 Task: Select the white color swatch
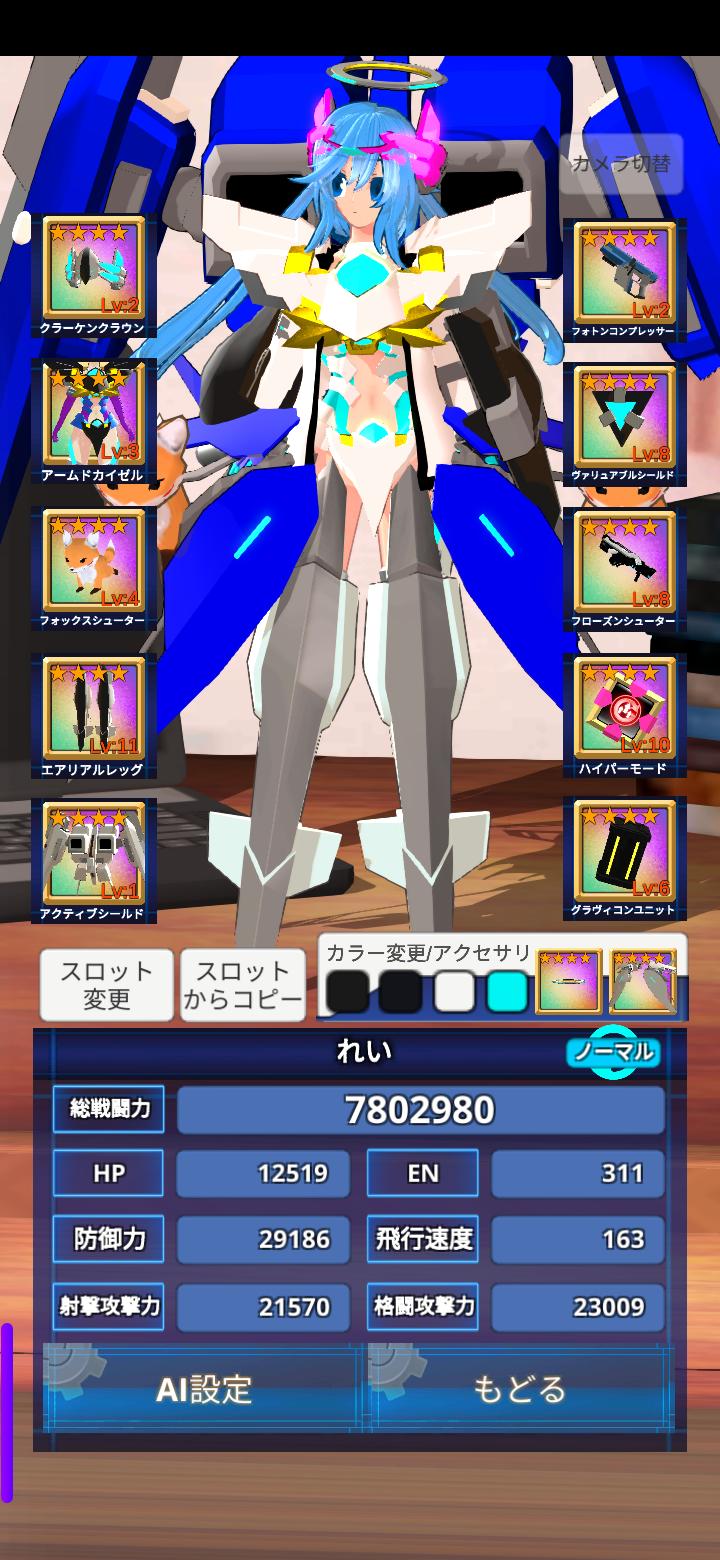(455, 992)
